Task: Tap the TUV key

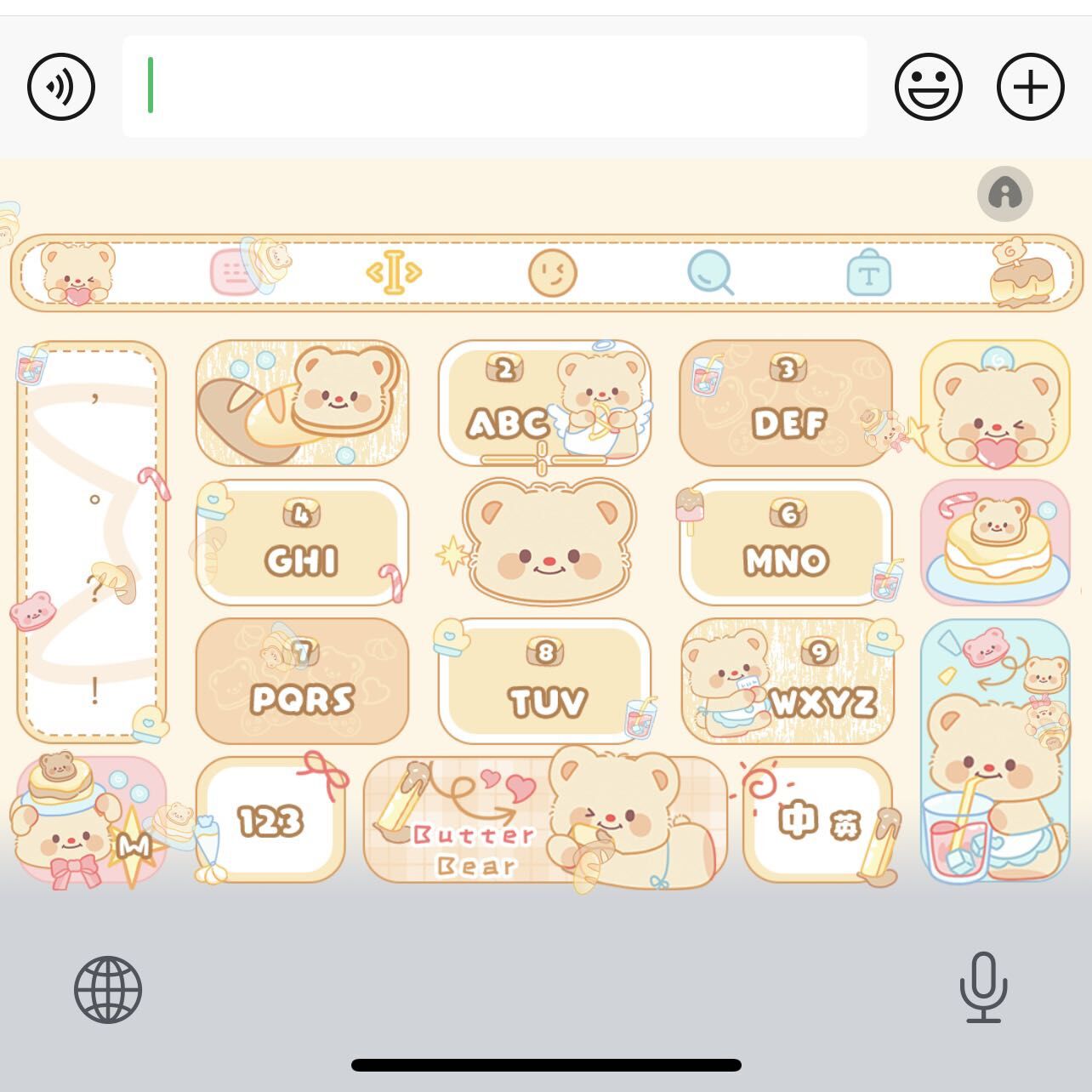Action: tap(544, 681)
